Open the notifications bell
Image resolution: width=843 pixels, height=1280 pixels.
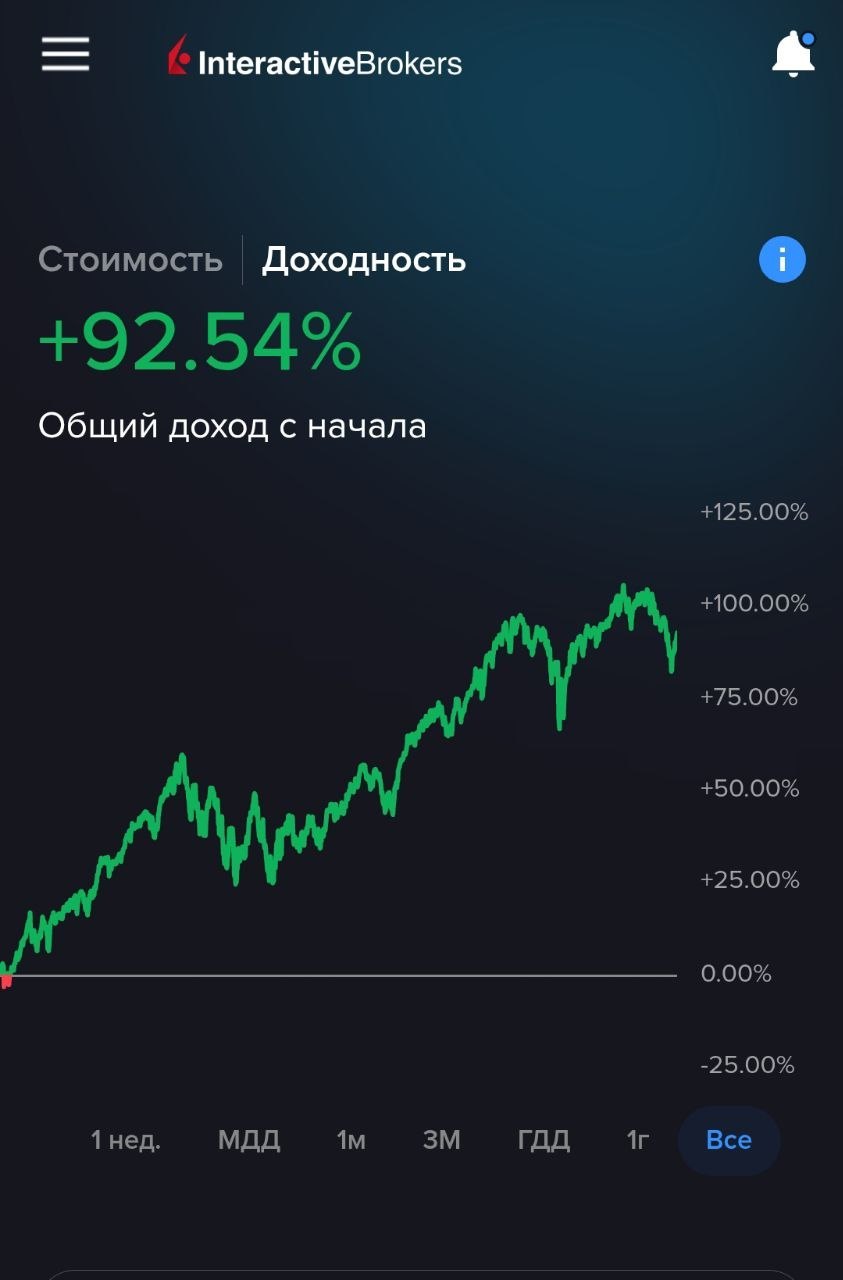pyautogui.click(x=793, y=54)
